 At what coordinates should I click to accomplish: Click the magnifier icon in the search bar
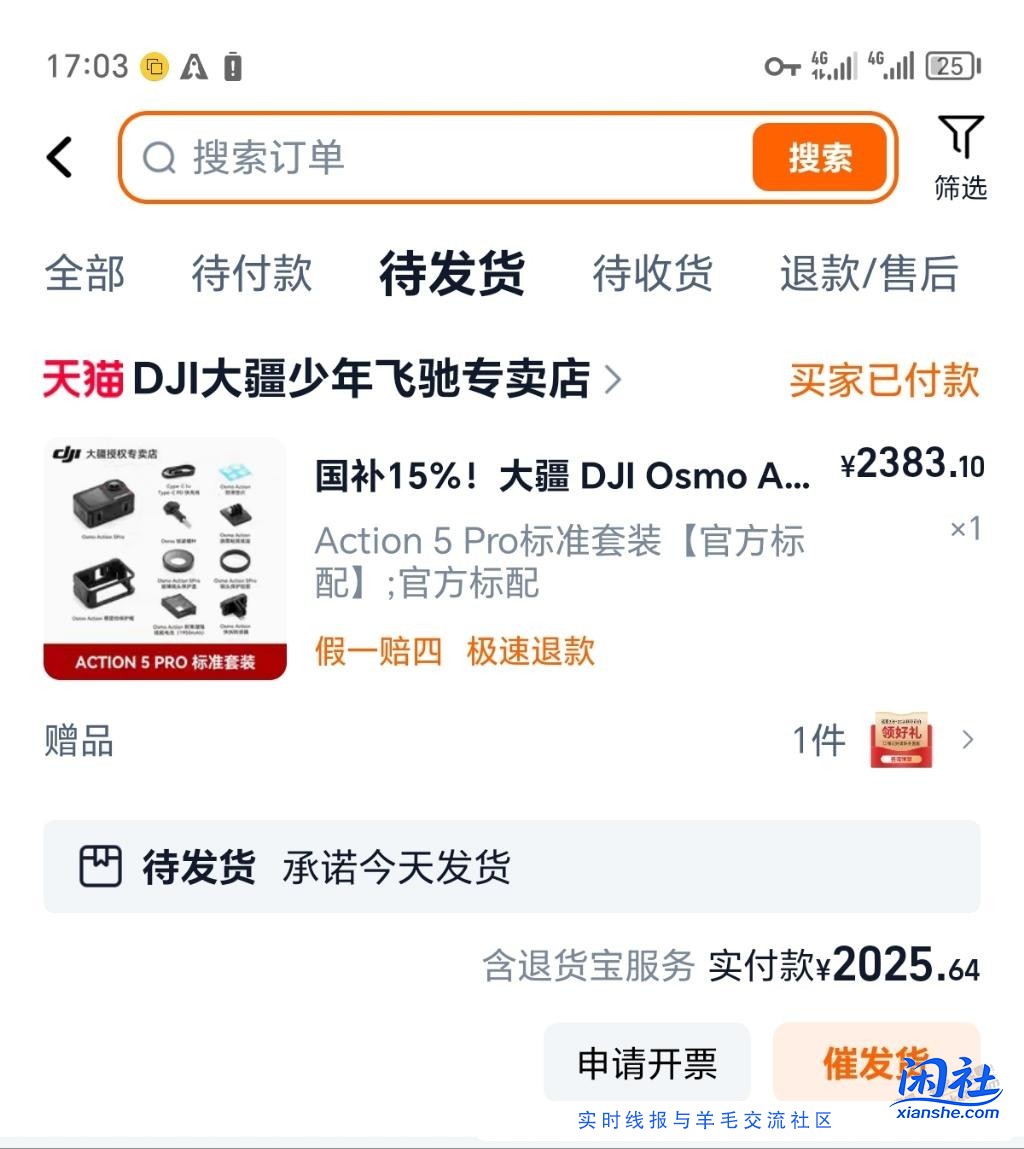coord(160,157)
